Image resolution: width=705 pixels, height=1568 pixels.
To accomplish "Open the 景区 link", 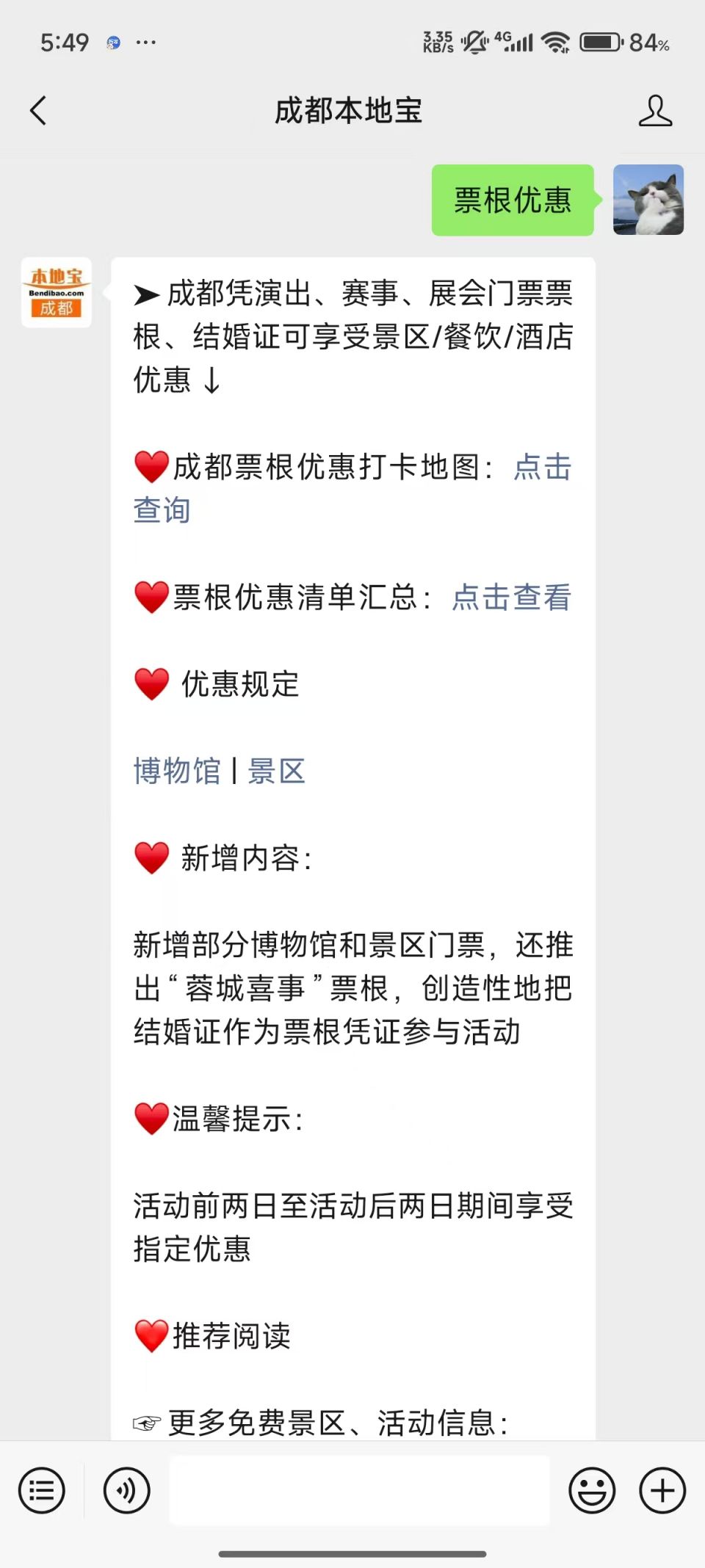I will pyautogui.click(x=276, y=771).
